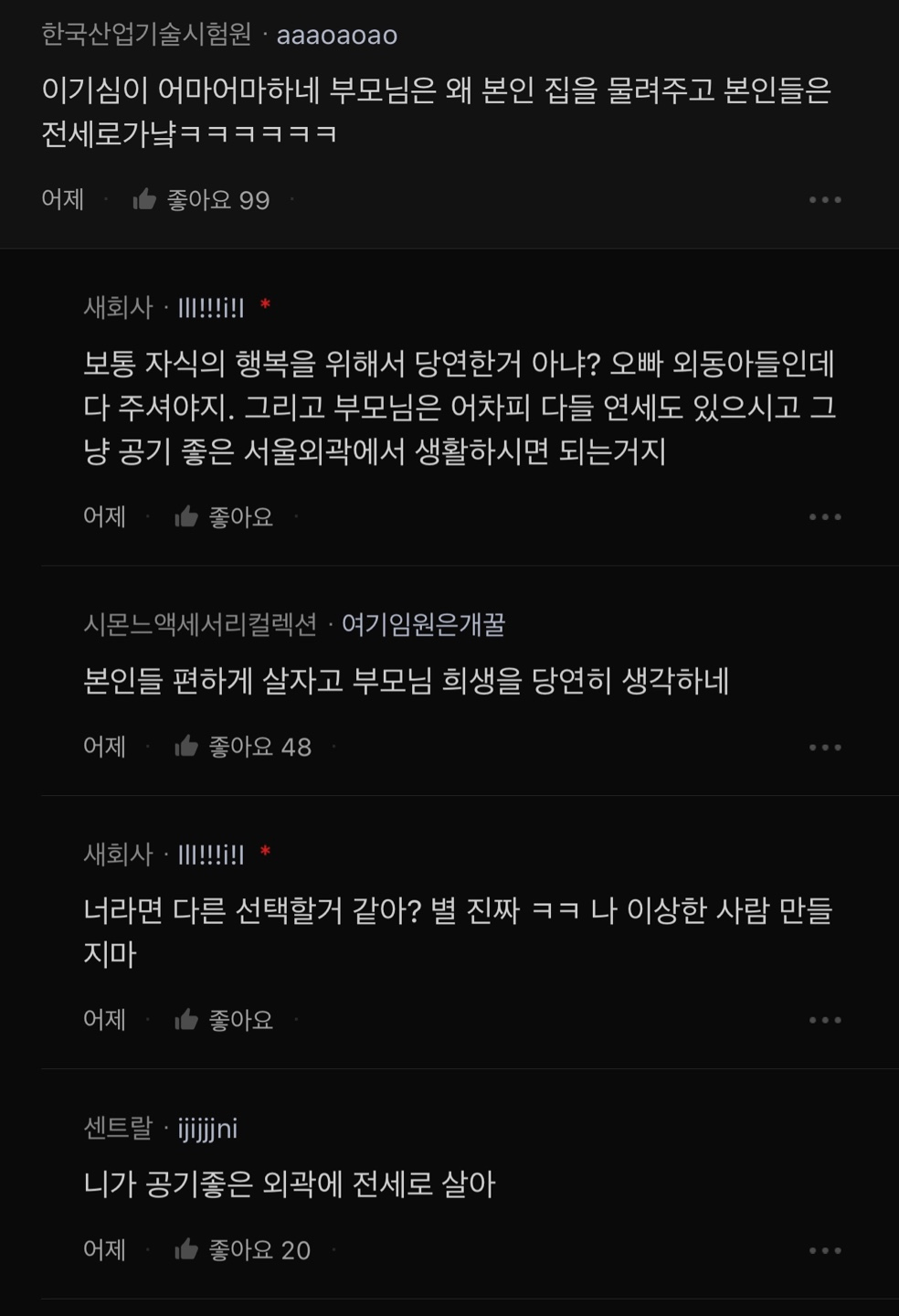Like ijijjjni's reply with 20 likes
The image size is (899, 1316).
click(x=187, y=1249)
